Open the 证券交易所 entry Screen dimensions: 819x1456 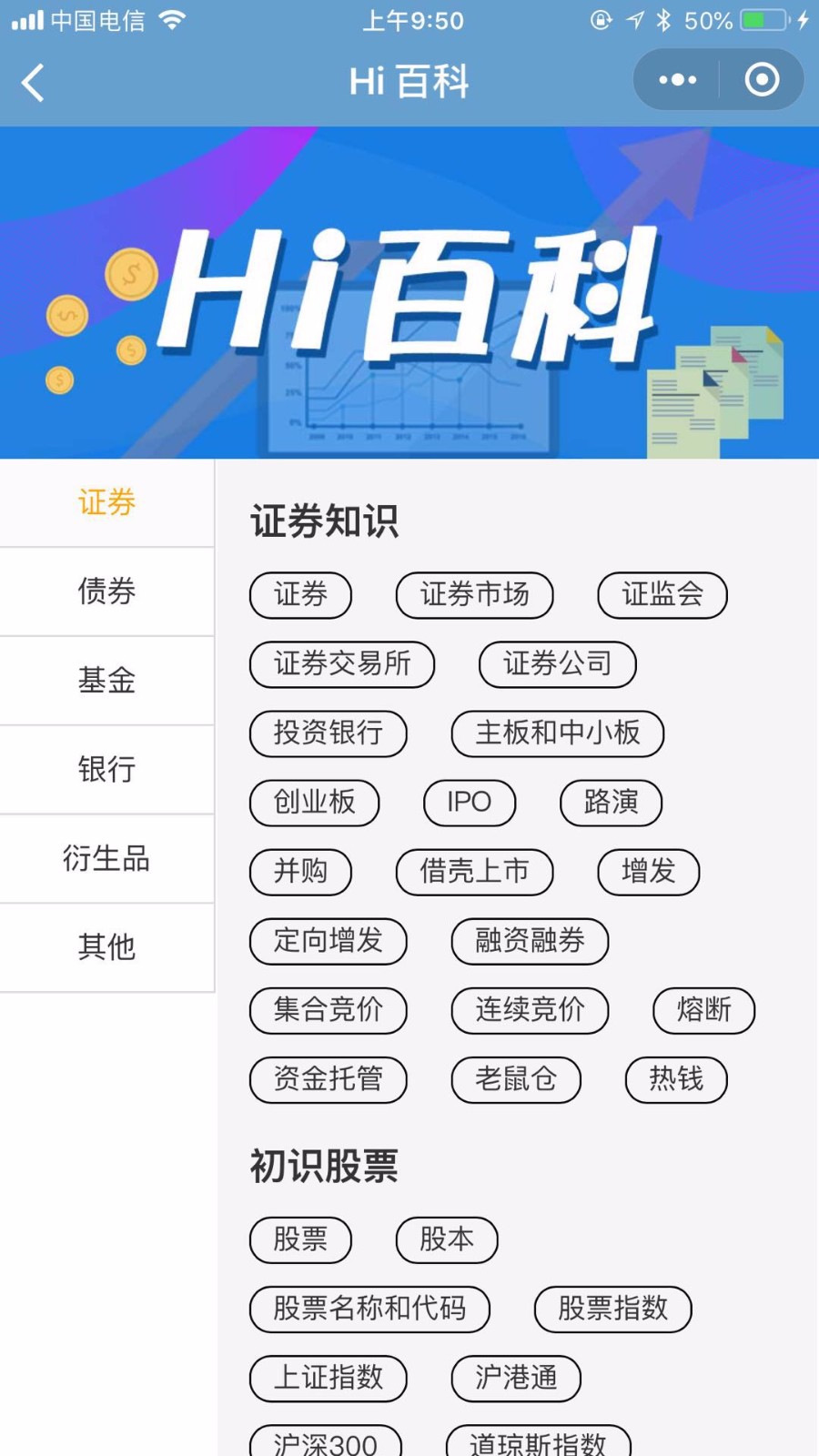click(342, 664)
